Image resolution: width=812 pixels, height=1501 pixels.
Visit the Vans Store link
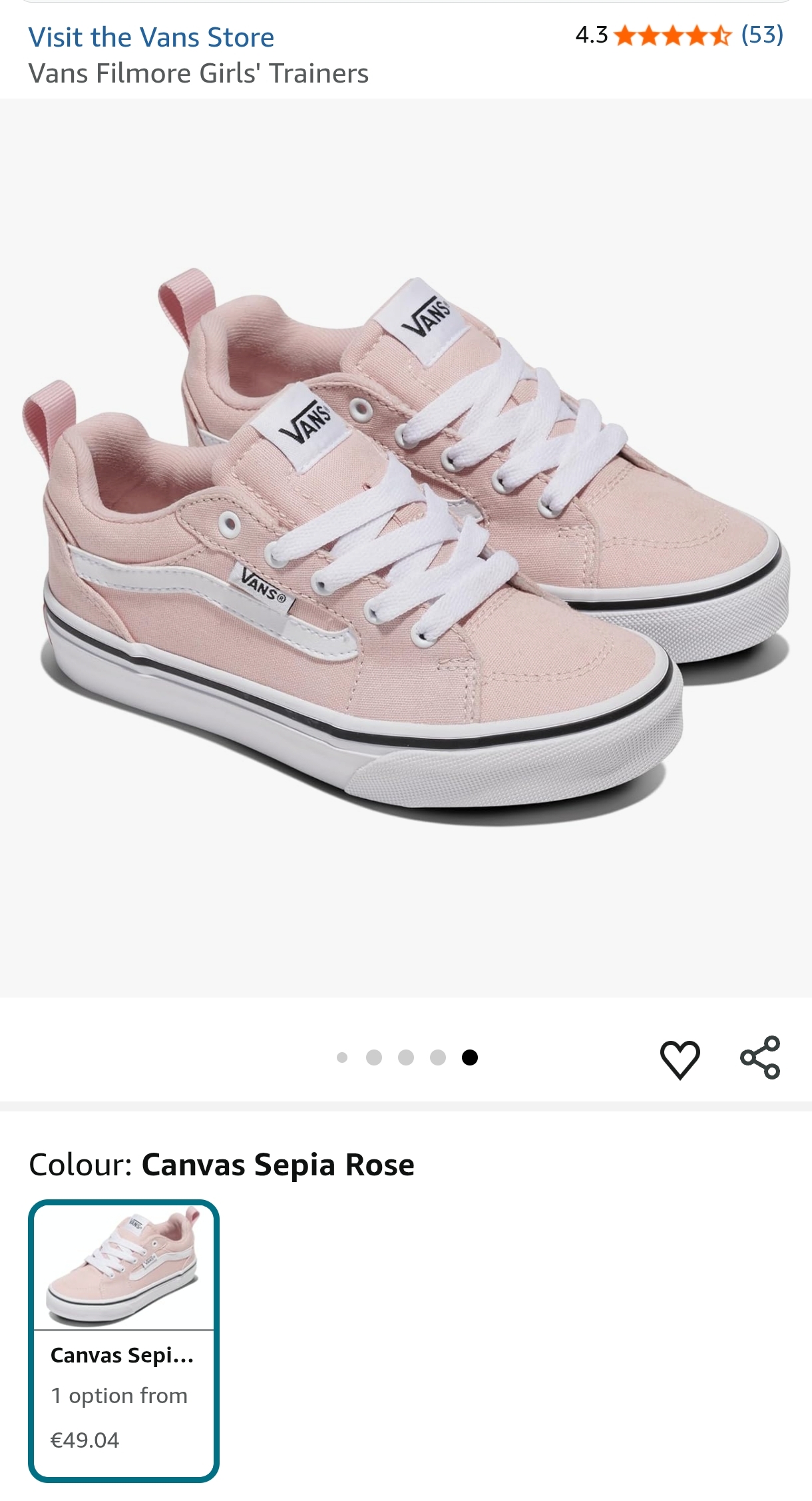tap(151, 37)
